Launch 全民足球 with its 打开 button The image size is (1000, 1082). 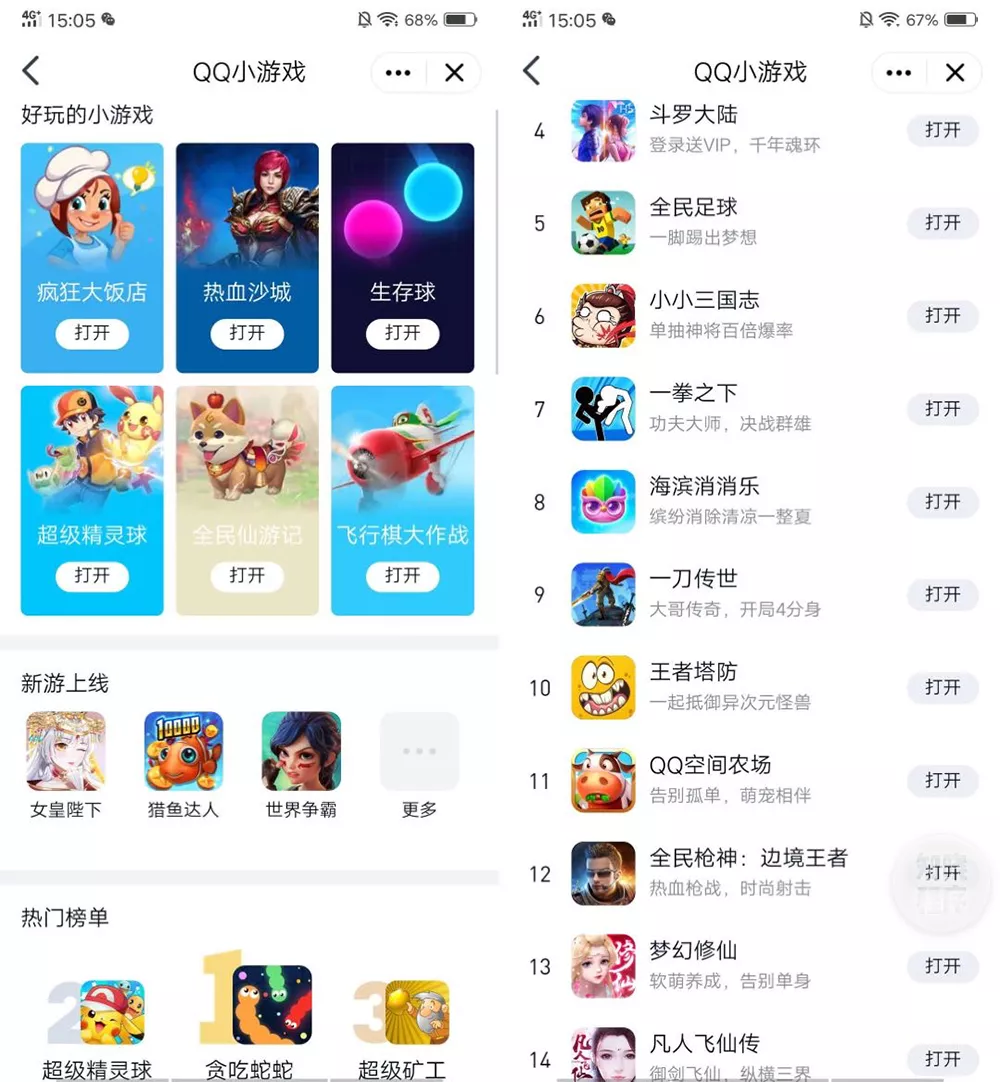[942, 223]
